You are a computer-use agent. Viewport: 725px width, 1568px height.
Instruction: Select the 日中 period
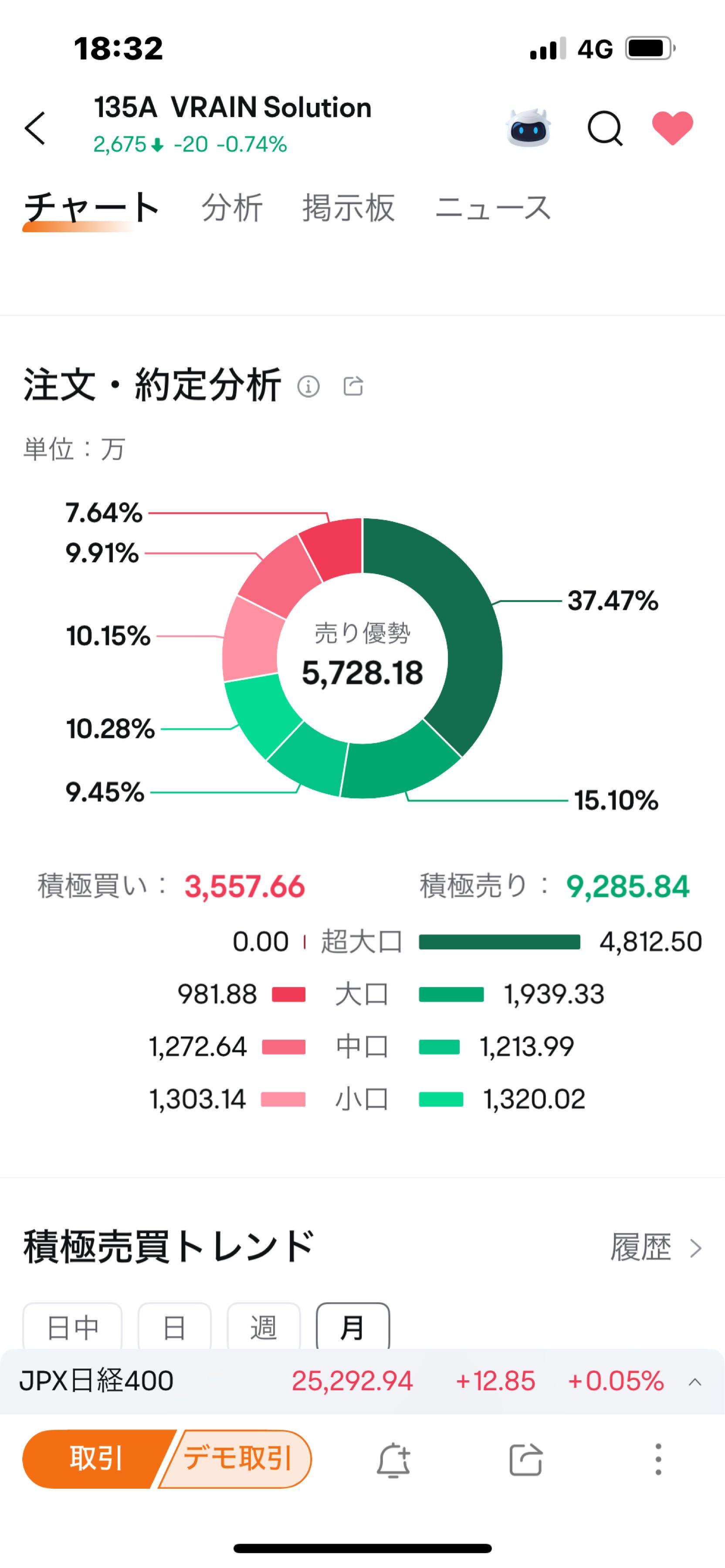[72, 1327]
